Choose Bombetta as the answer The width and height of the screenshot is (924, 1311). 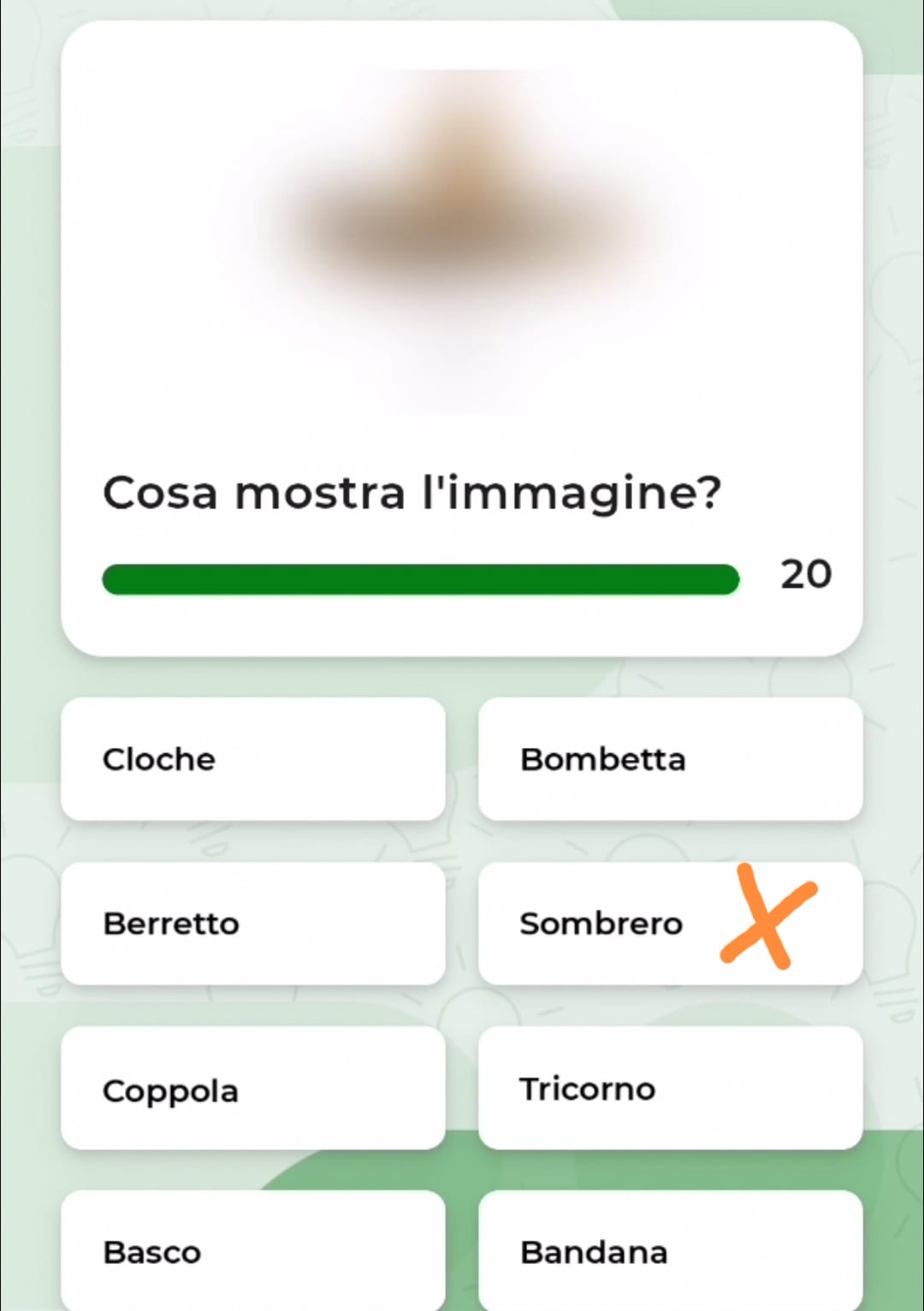point(670,759)
